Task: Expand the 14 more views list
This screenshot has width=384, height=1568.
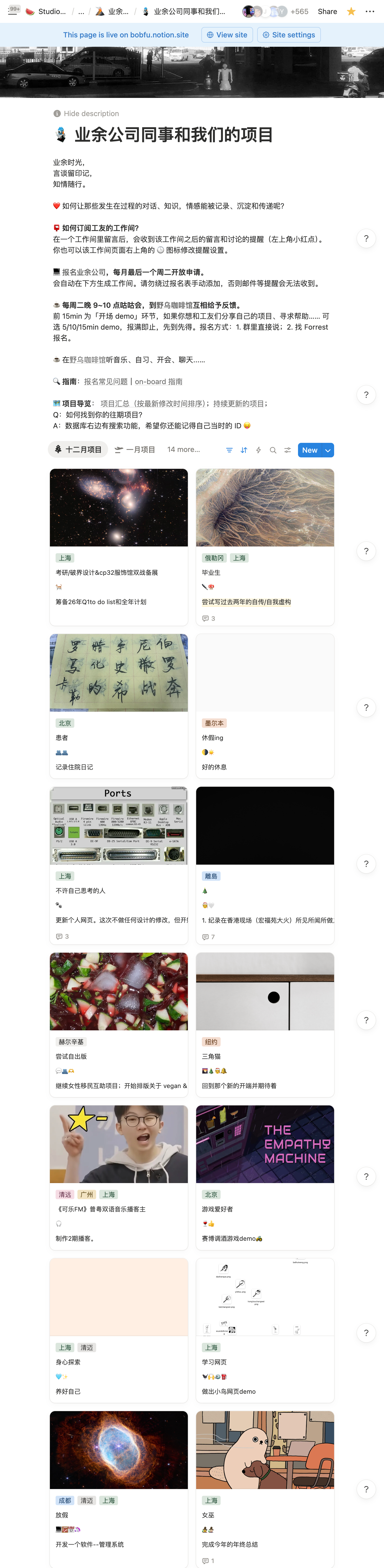Action: [183, 449]
